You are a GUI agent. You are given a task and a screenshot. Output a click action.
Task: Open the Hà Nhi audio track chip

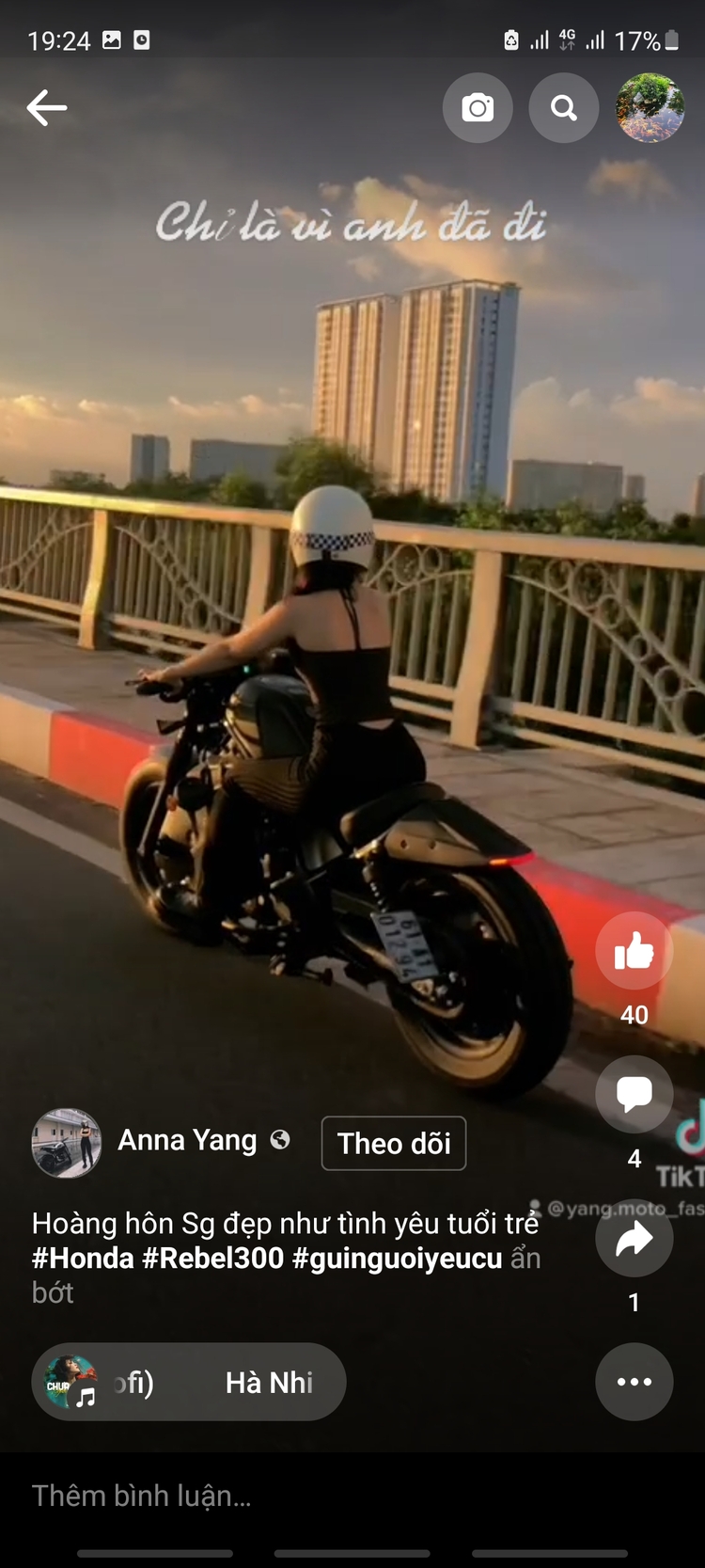[189, 1382]
